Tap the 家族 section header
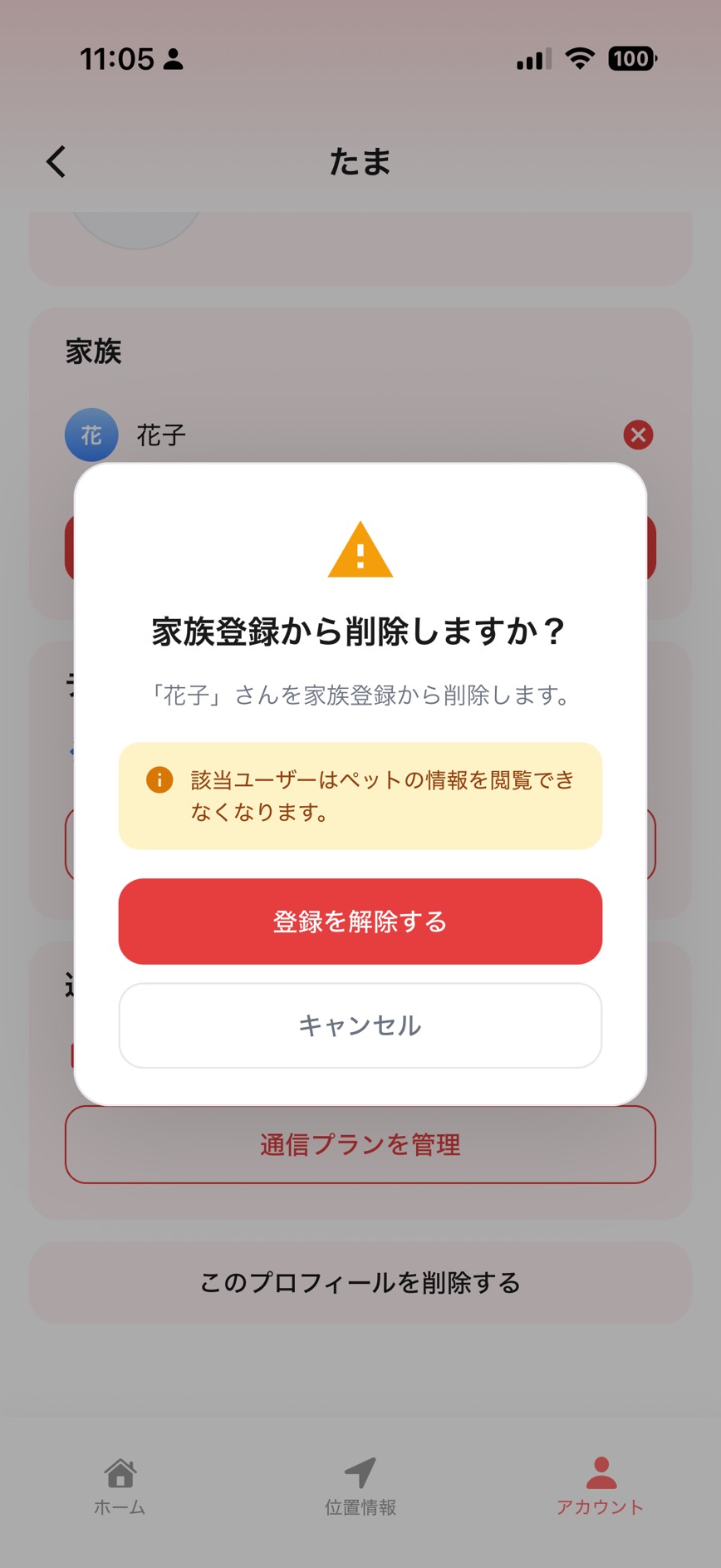Viewport: 721px width, 1568px height. (x=94, y=351)
